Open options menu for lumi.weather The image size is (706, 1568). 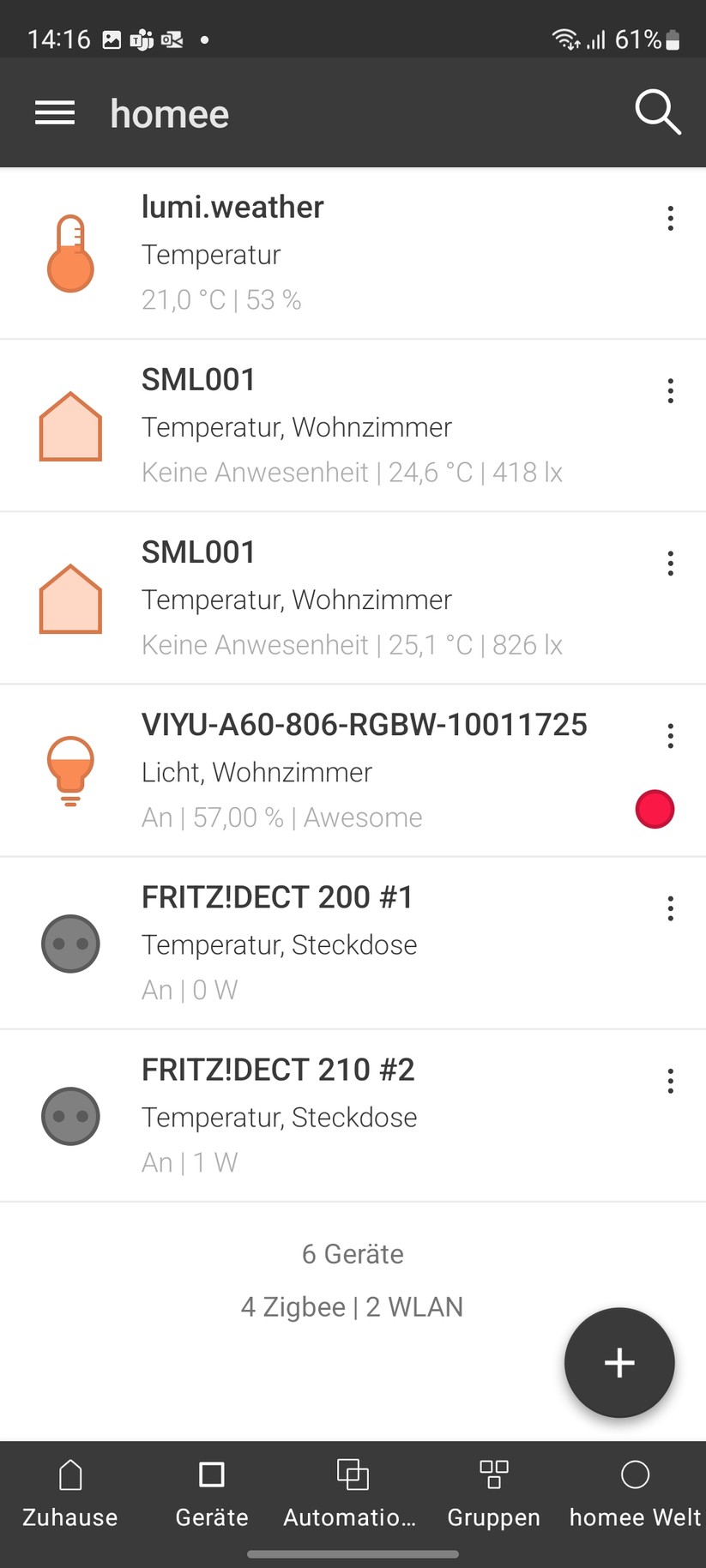[x=670, y=219]
